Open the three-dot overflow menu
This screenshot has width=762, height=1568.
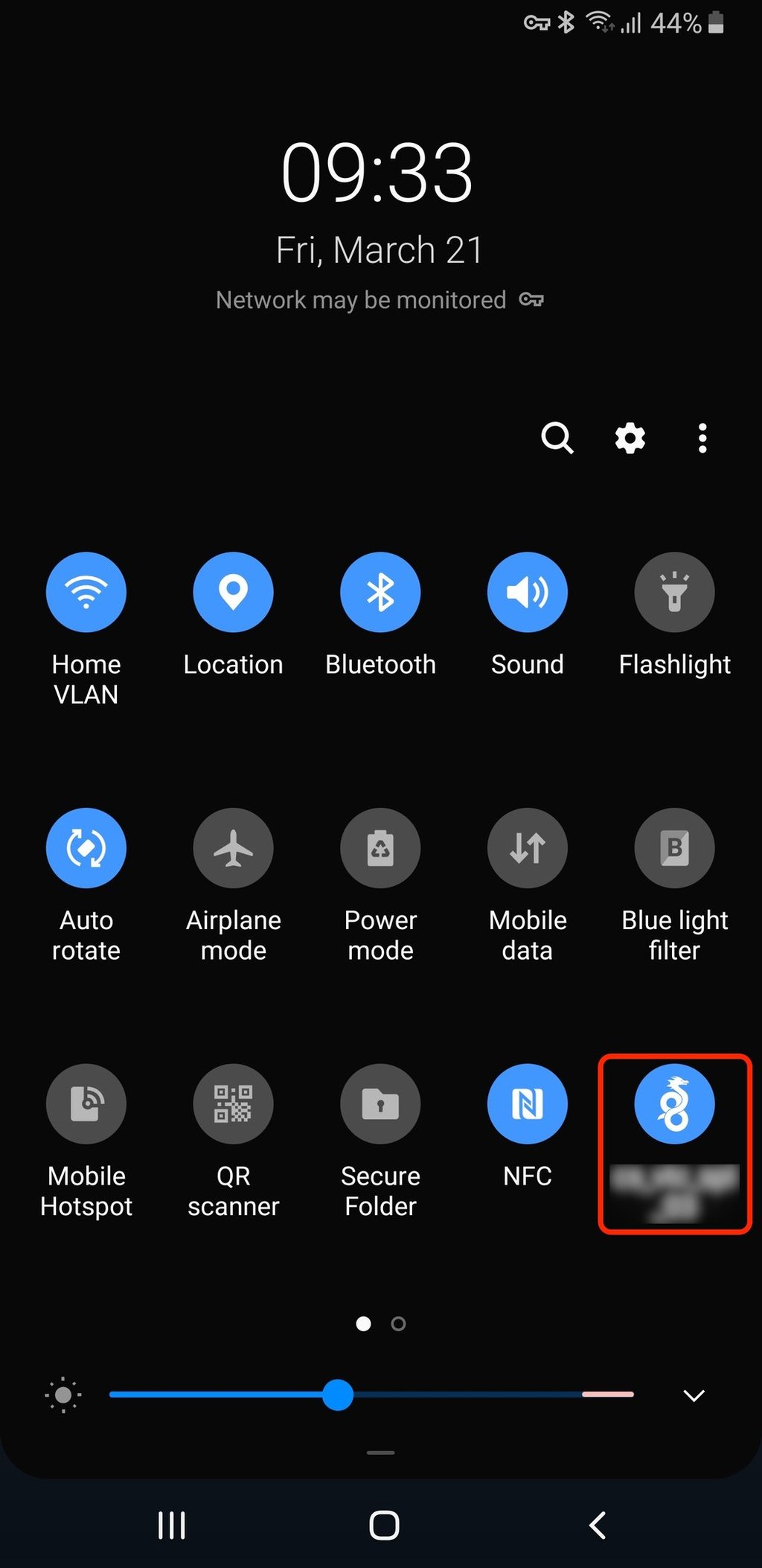[702, 438]
